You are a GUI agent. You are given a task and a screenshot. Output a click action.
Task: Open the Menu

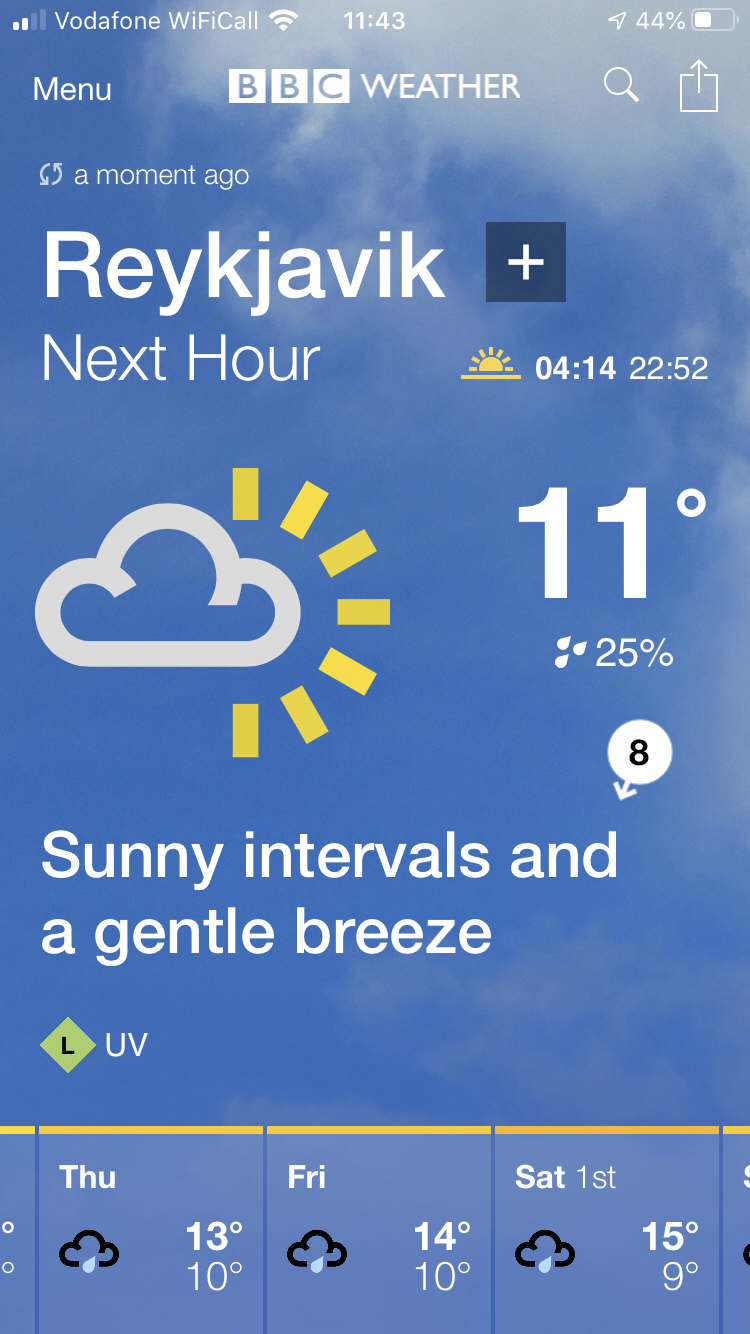(72, 89)
